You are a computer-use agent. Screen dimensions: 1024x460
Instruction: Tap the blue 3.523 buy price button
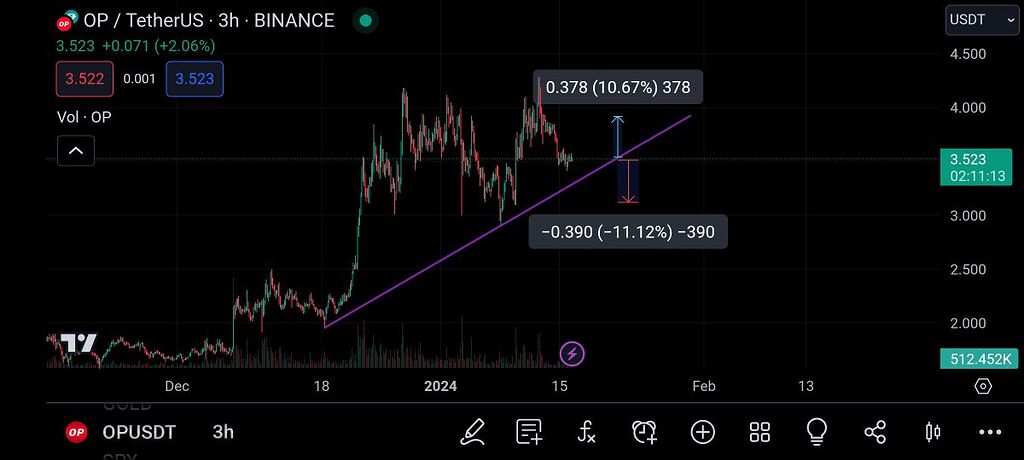coord(194,78)
